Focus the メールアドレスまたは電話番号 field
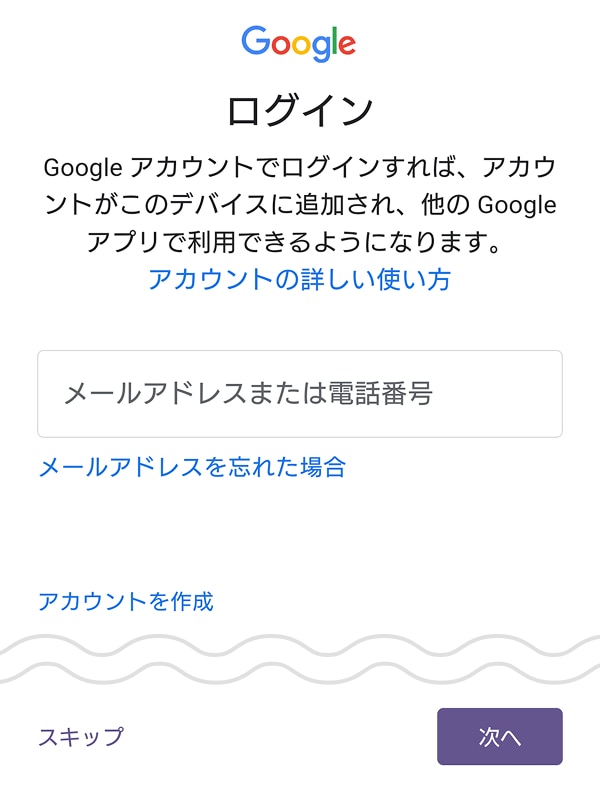 (299, 393)
